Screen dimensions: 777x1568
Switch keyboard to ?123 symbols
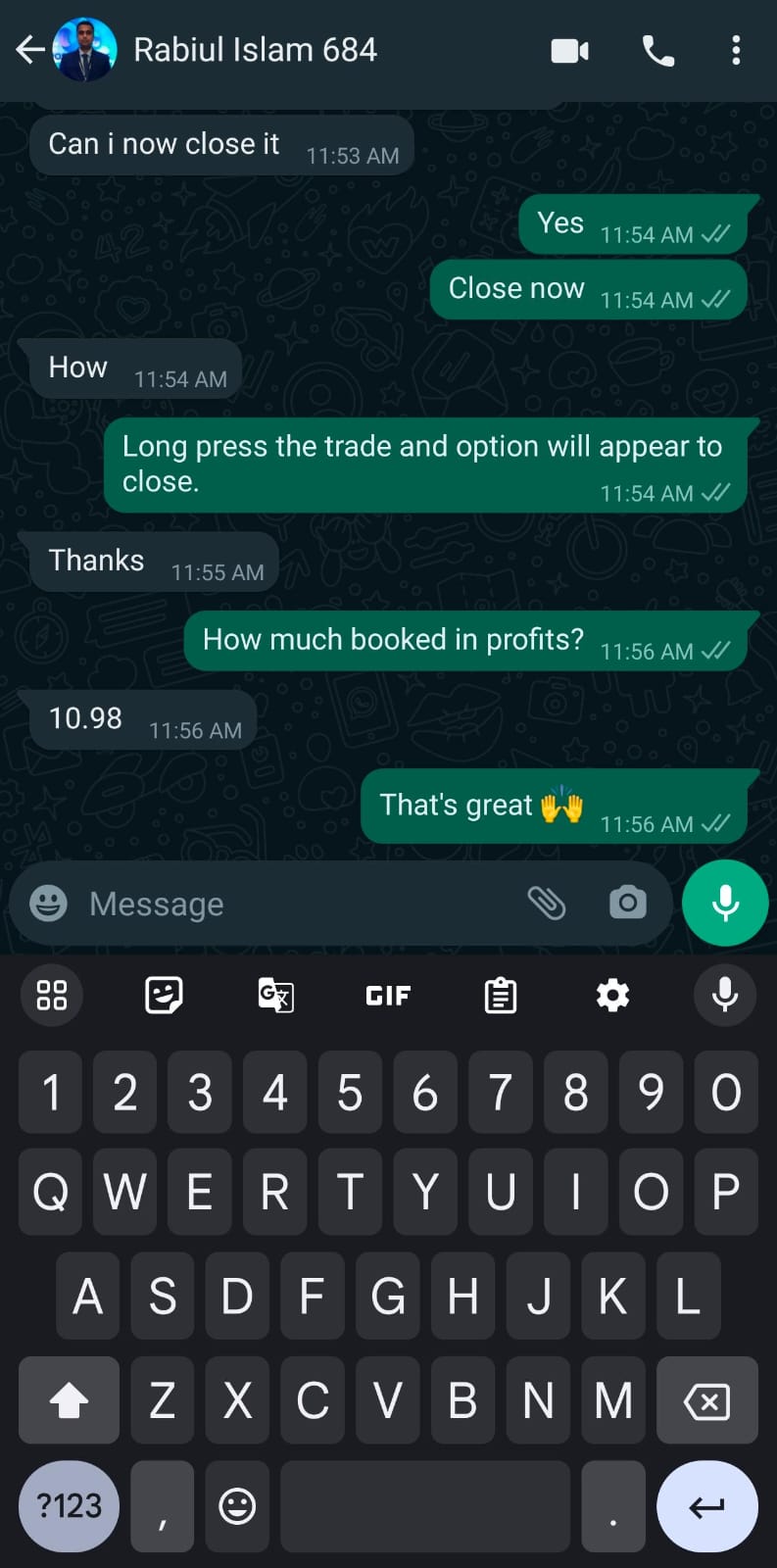click(x=69, y=1506)
